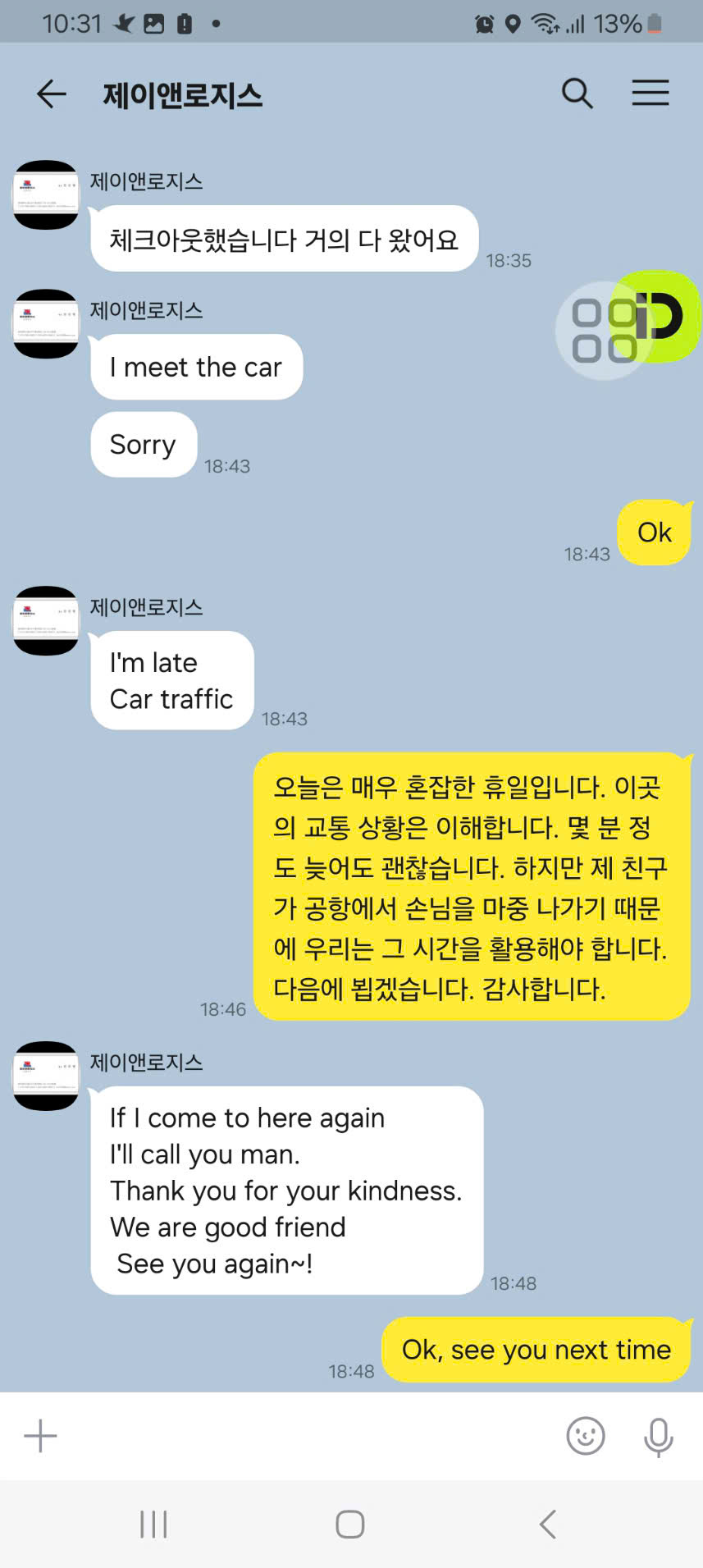The image size is (703, 1568).
Task: Go back from the chat room
Action: [51, 94]
